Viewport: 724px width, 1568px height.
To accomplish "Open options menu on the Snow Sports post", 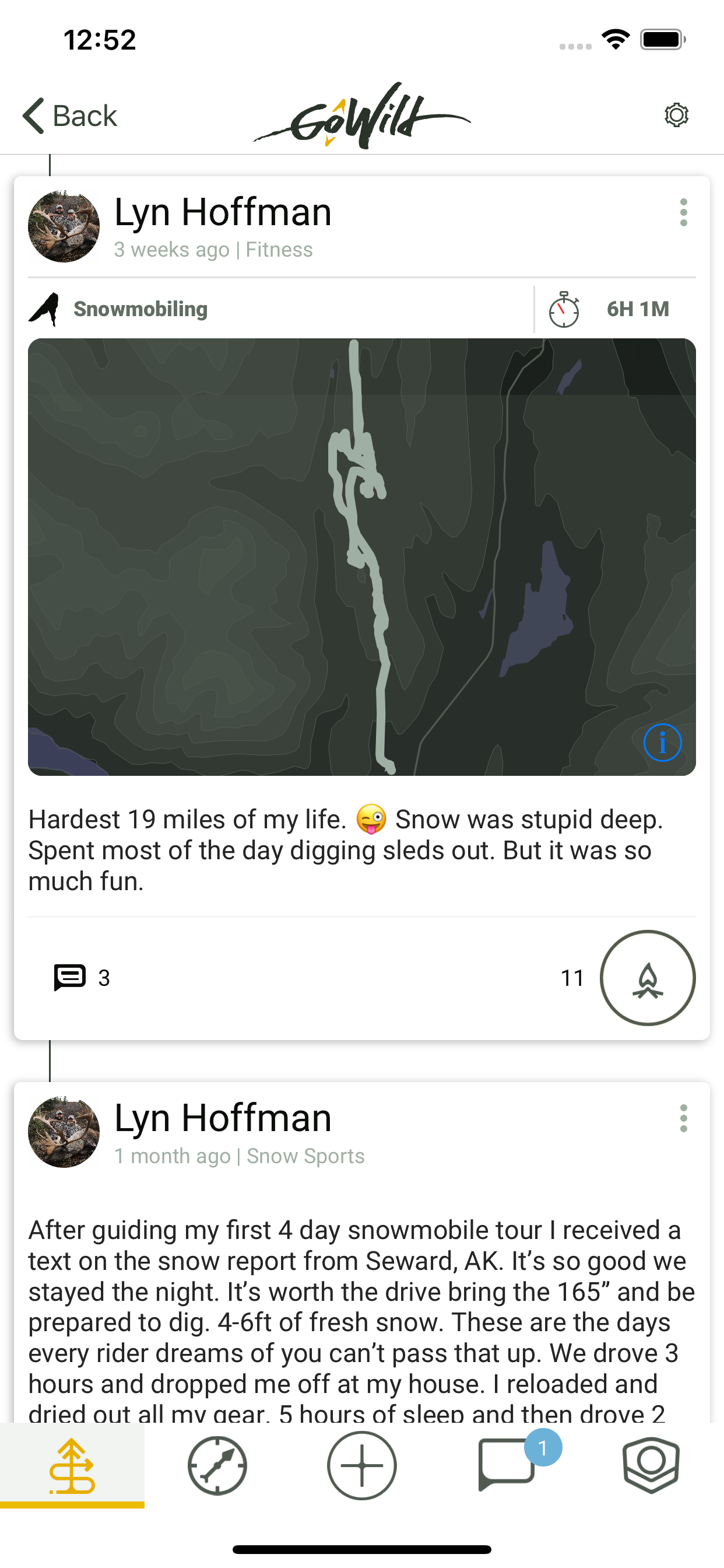I will 683,1118.
